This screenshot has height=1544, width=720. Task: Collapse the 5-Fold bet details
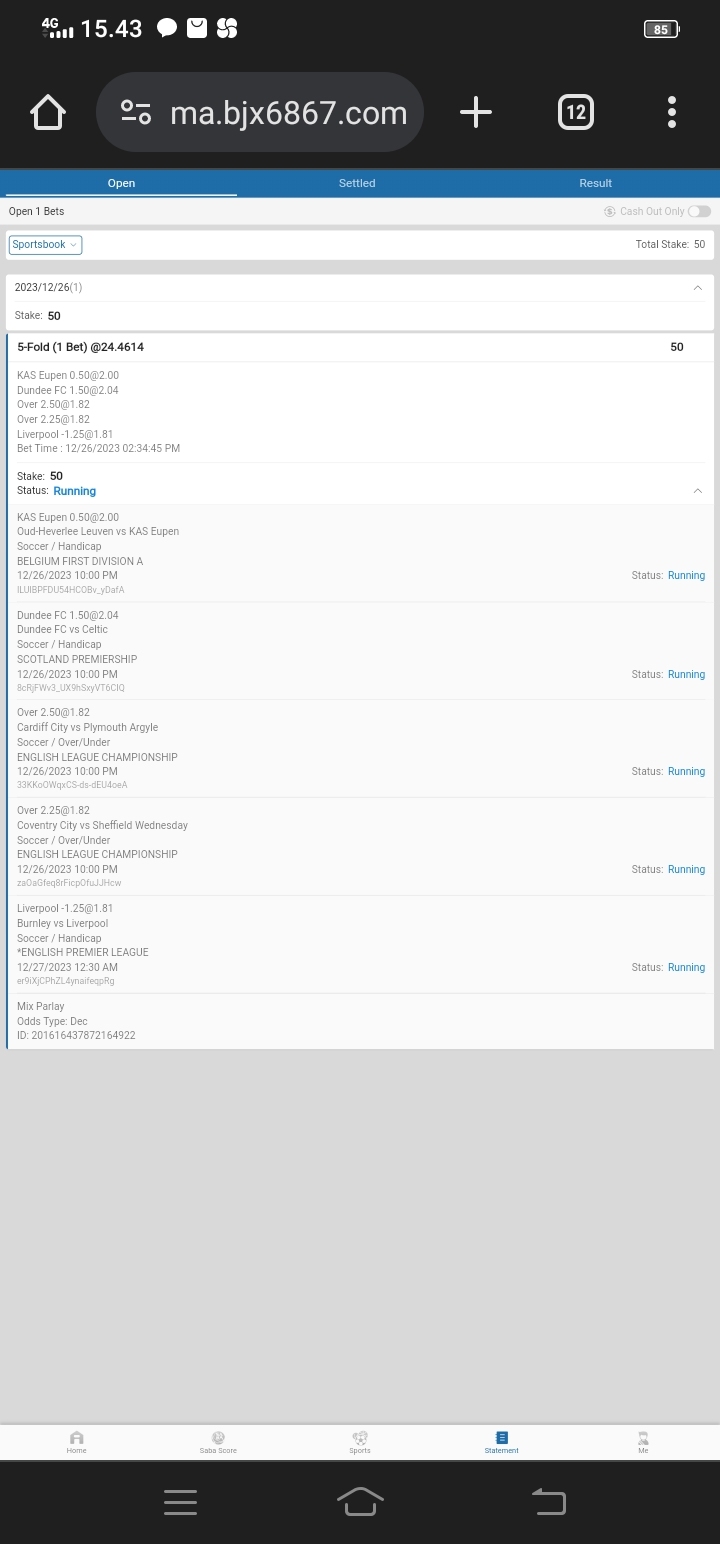(x=697, y=491)
